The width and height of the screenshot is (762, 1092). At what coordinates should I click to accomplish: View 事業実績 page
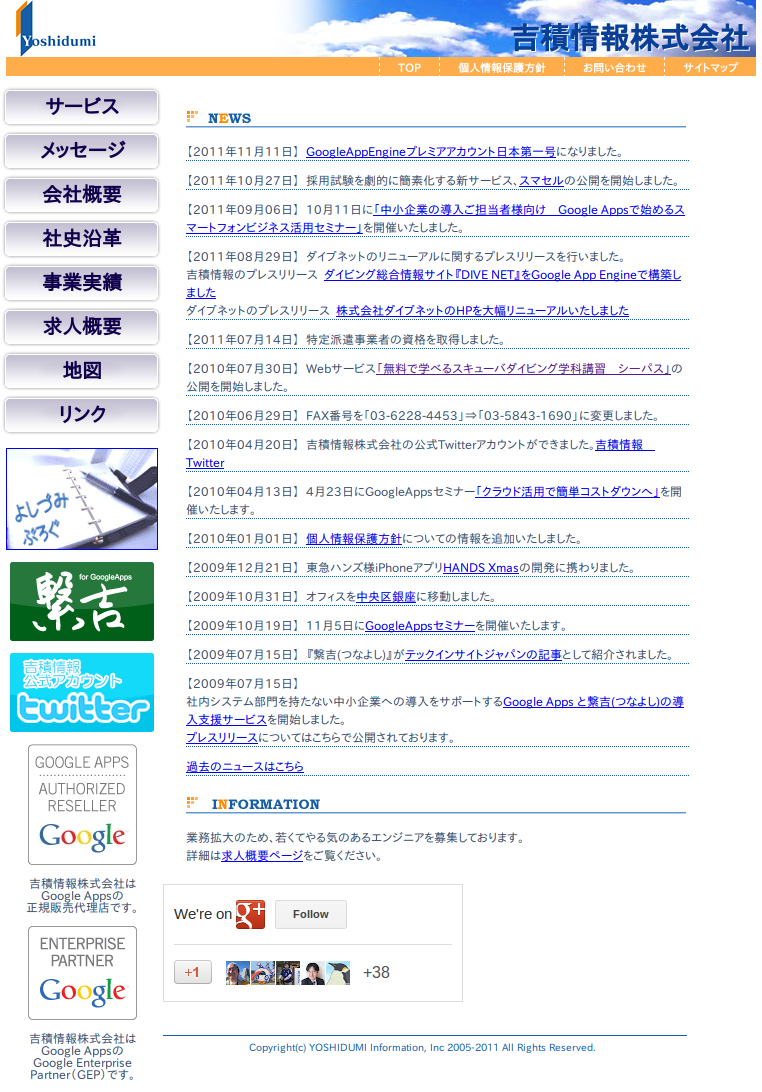tap(81, 283)
